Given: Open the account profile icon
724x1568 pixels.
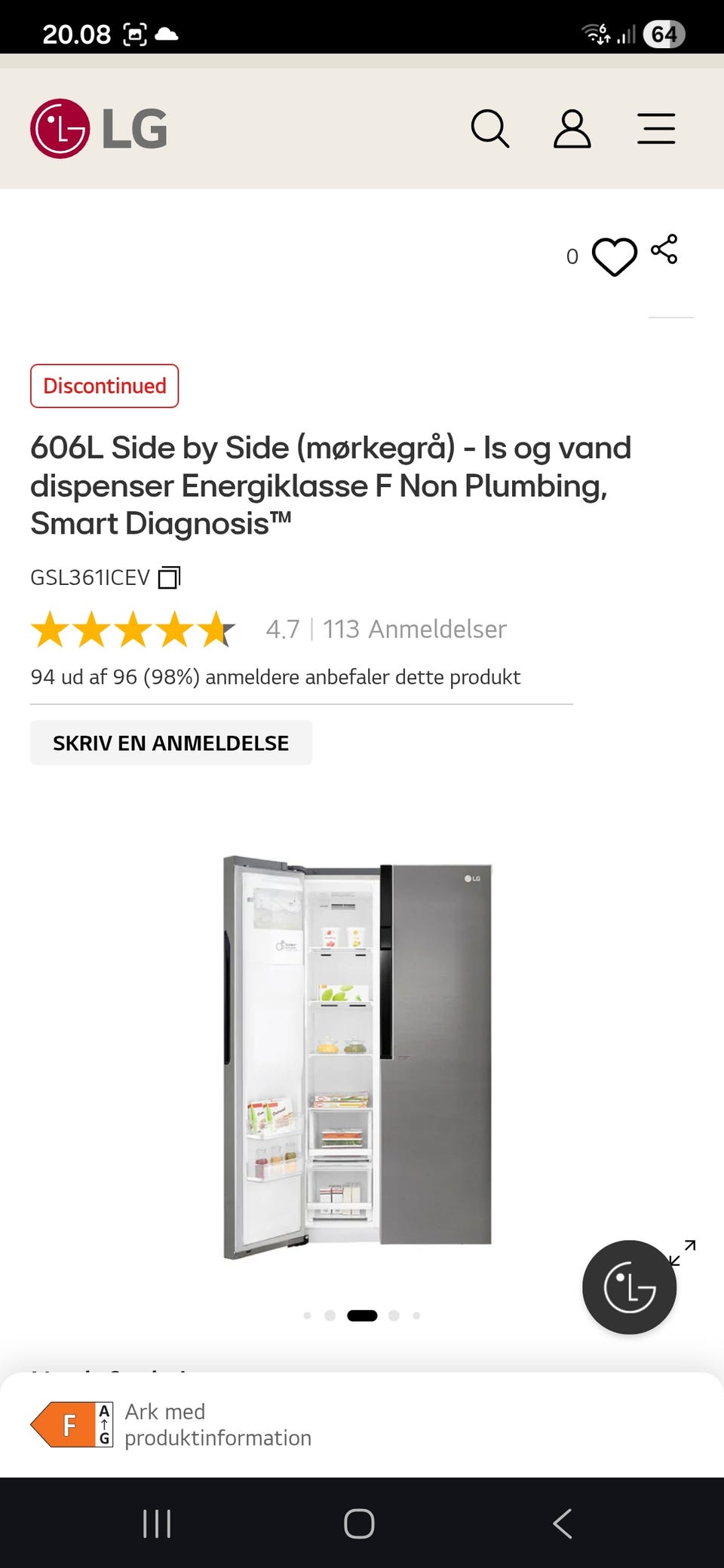Looking at the screenshot, I should point(572,129).
